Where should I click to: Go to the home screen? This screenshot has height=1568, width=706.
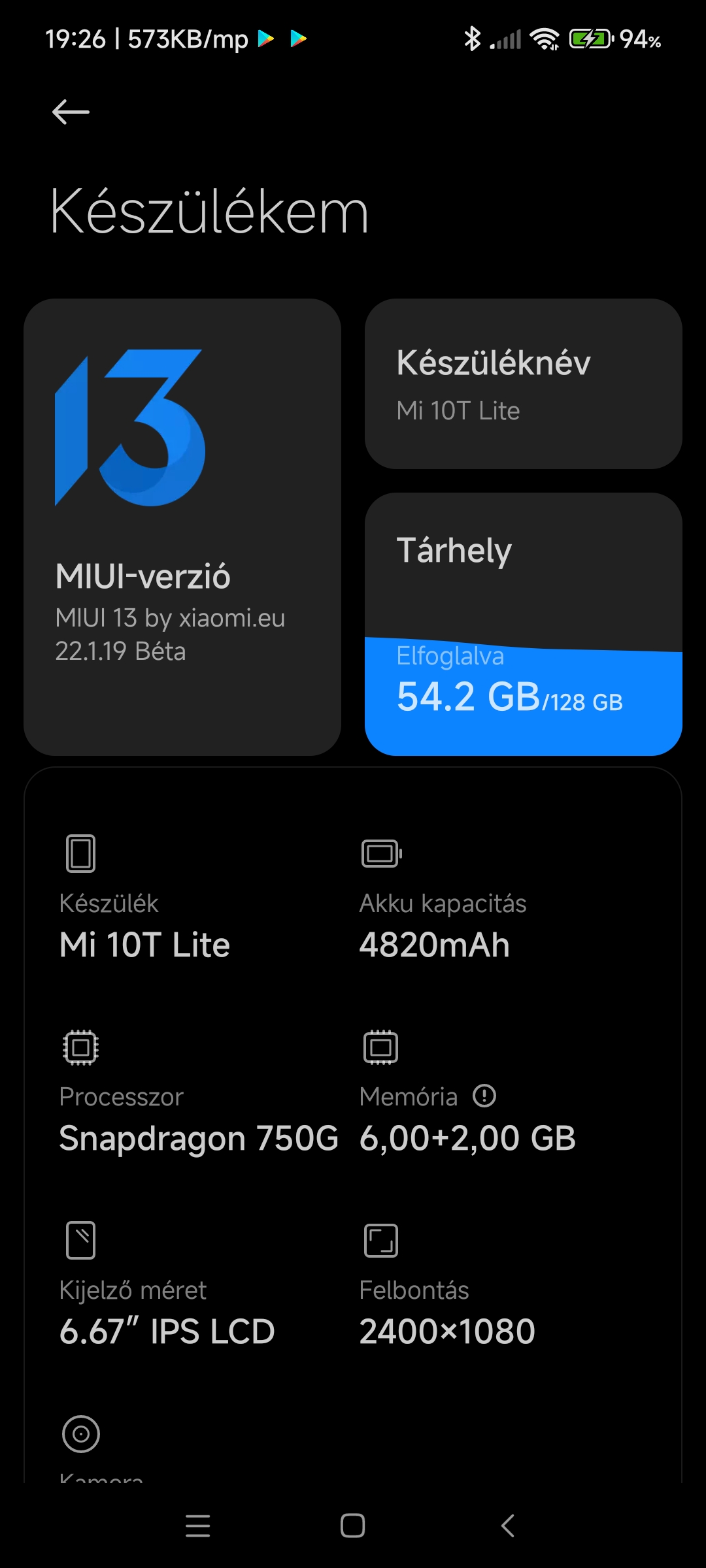point(352,1526)
